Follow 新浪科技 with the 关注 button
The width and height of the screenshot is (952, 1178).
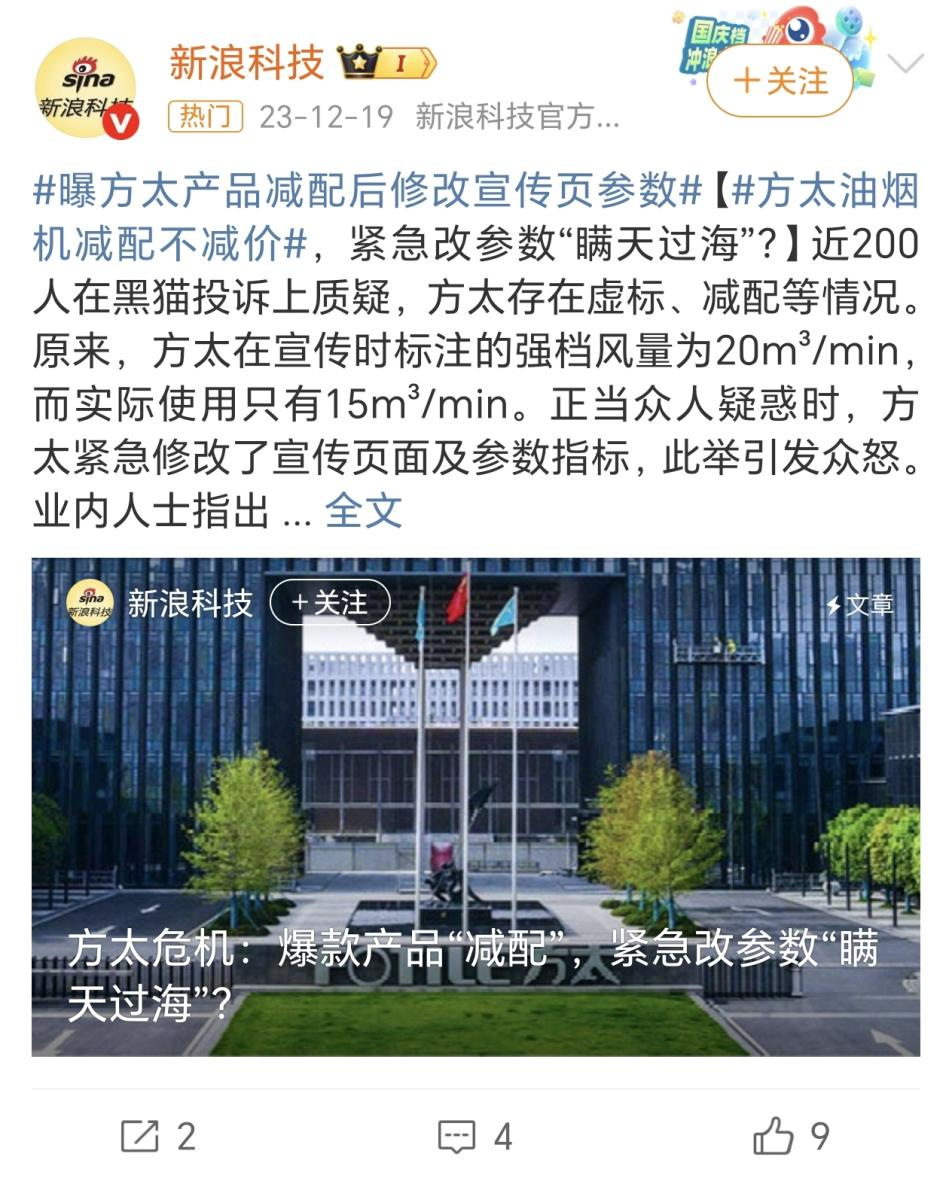coord(780,81)
